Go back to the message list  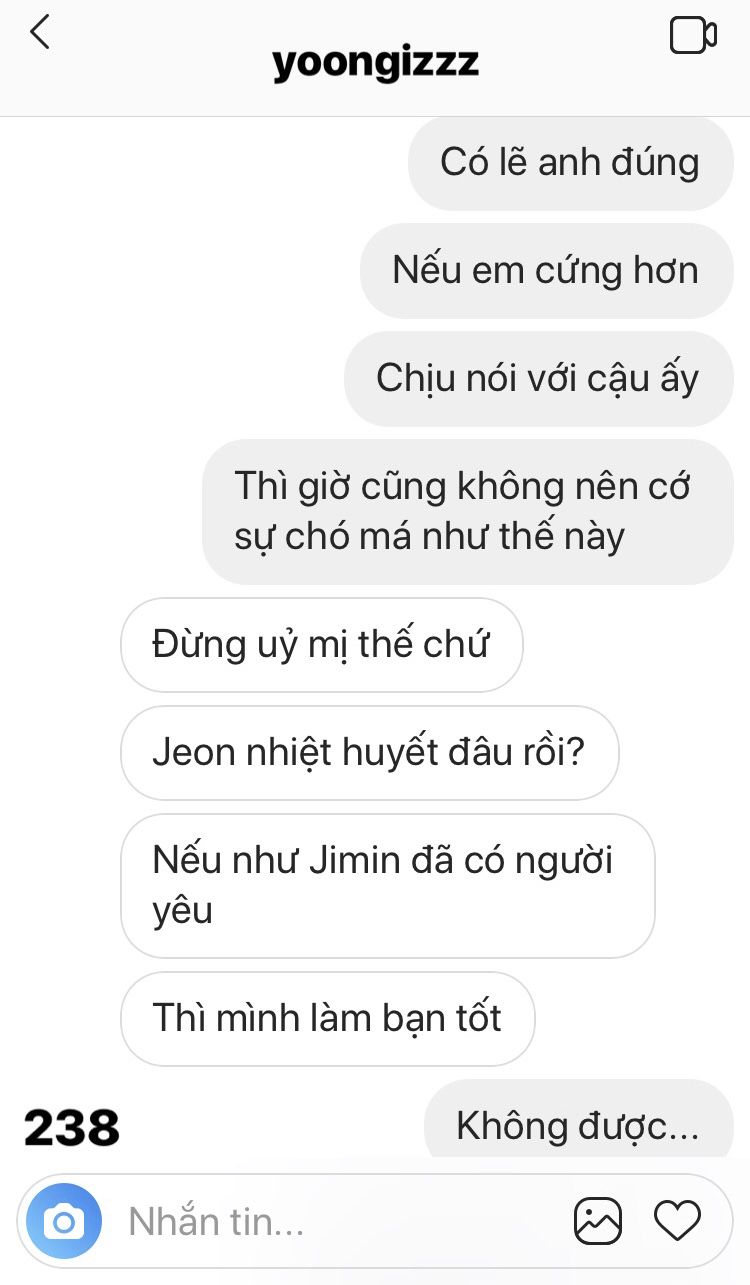[40, 33]
